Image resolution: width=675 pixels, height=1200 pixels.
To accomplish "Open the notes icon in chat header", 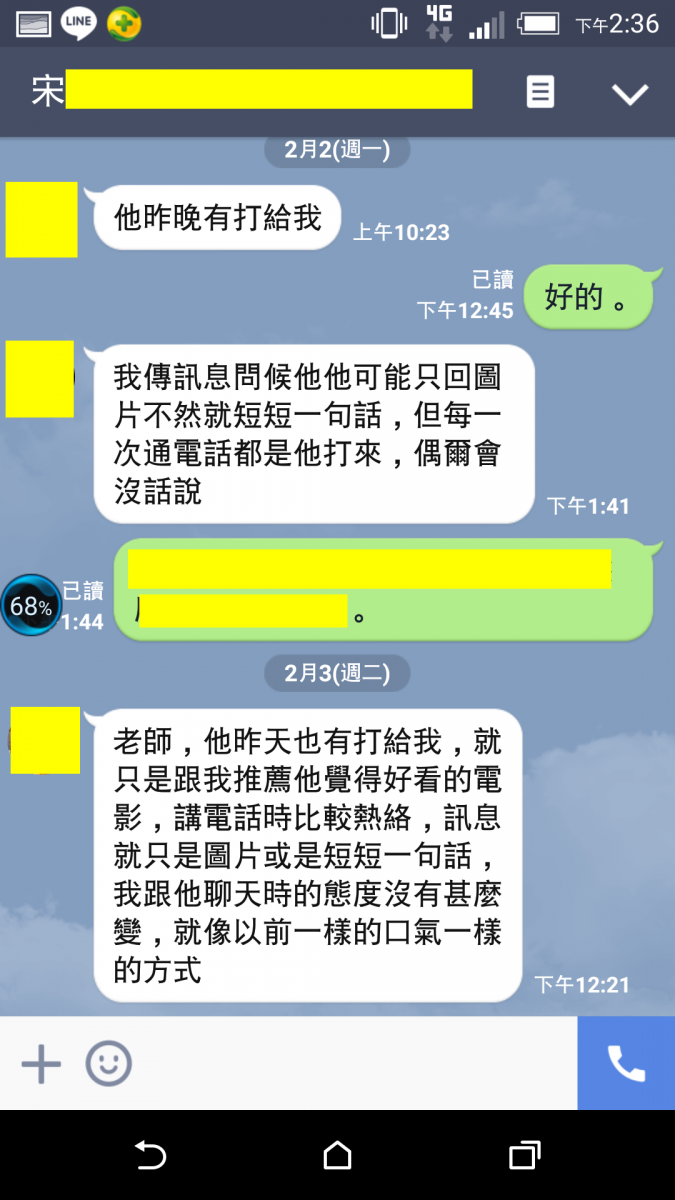I will (540, 93).
